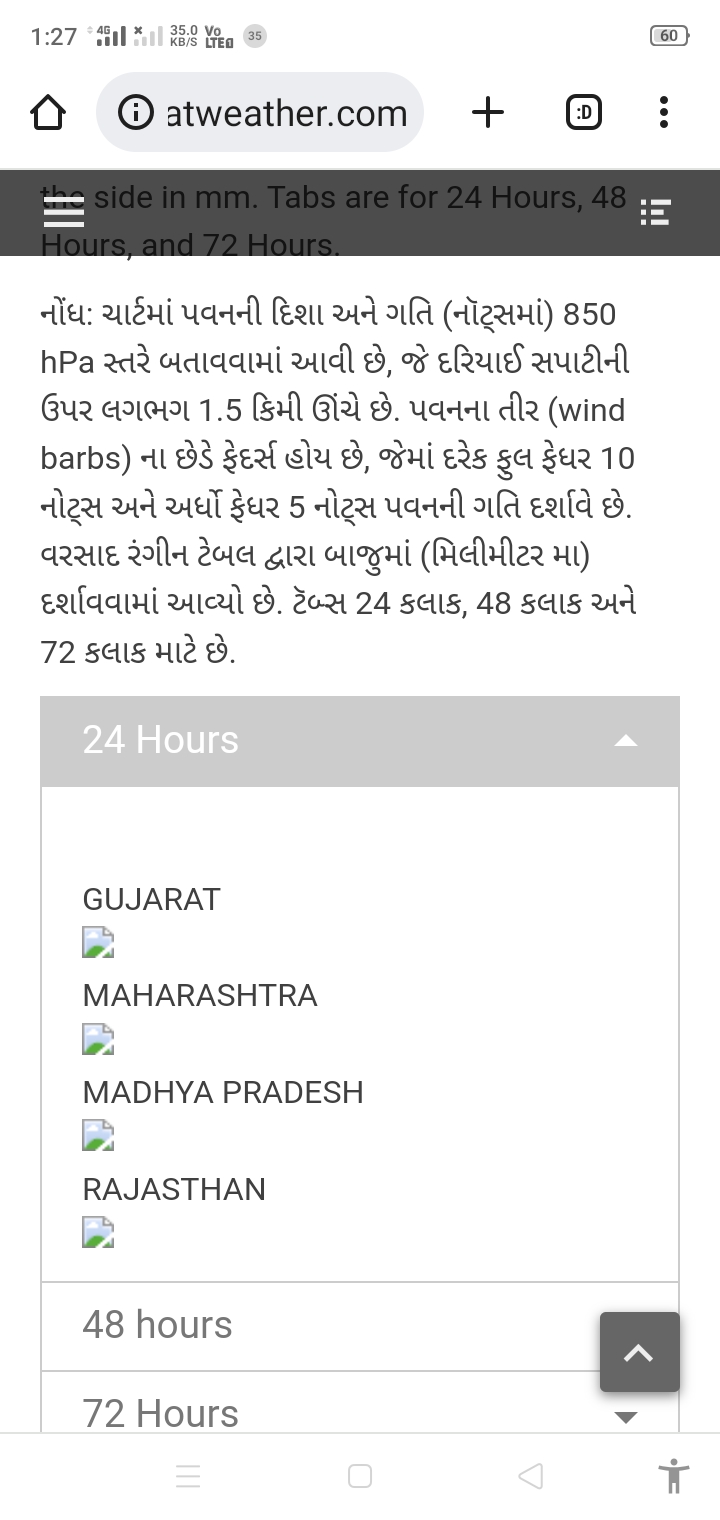Go to browser home page
This screenshot has width=720, height=1520.
point(49,113)
